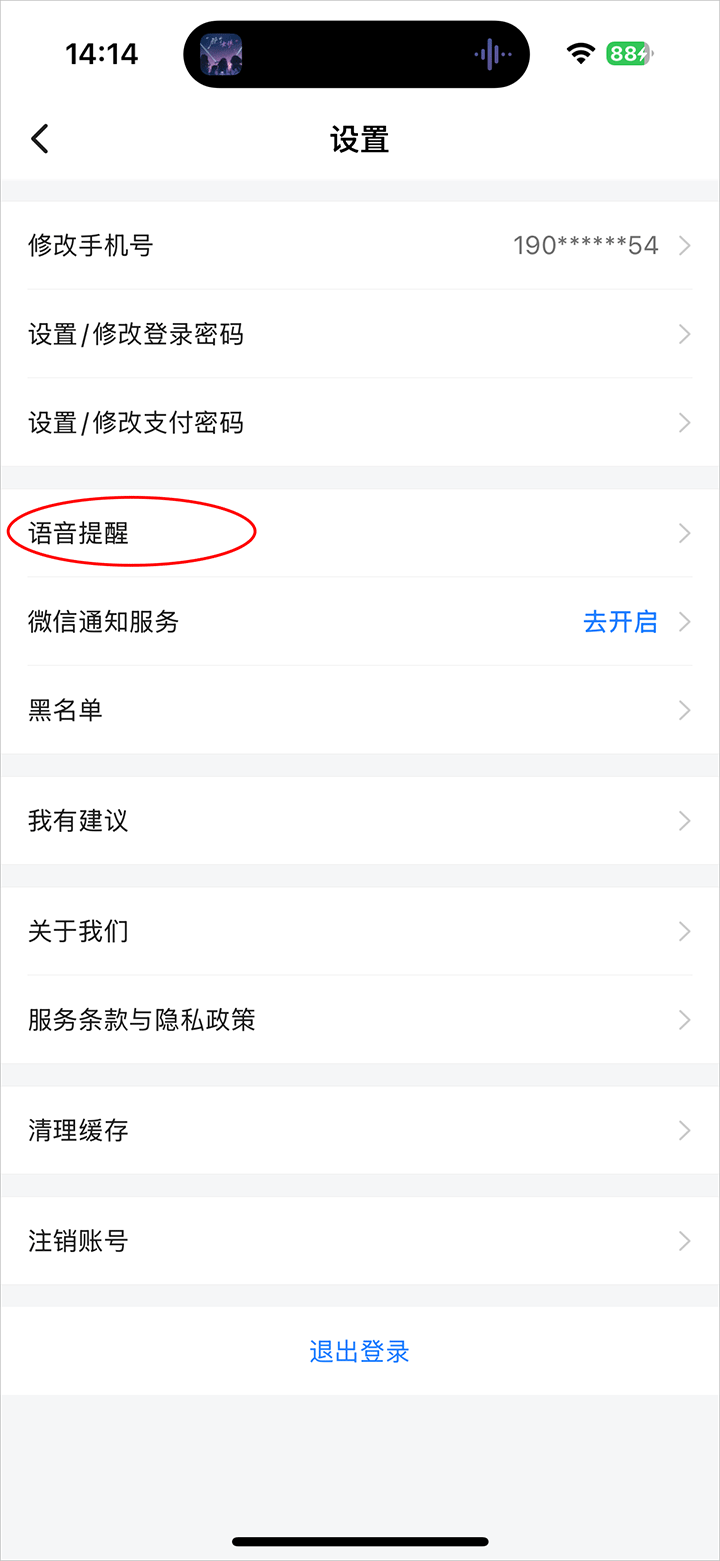Open 语音提醒 settings
This screenshot has height=1561, width=720.
(x=360, y=533)
